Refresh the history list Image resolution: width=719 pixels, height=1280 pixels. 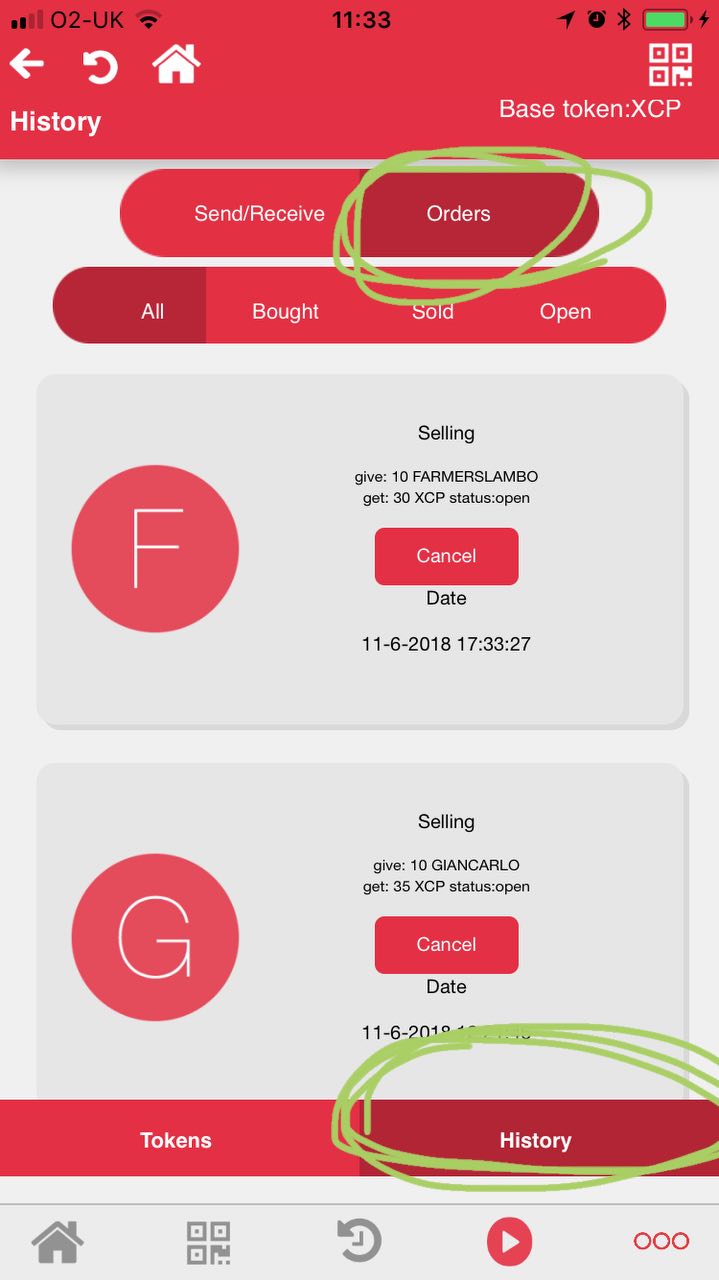click(100, 67)
